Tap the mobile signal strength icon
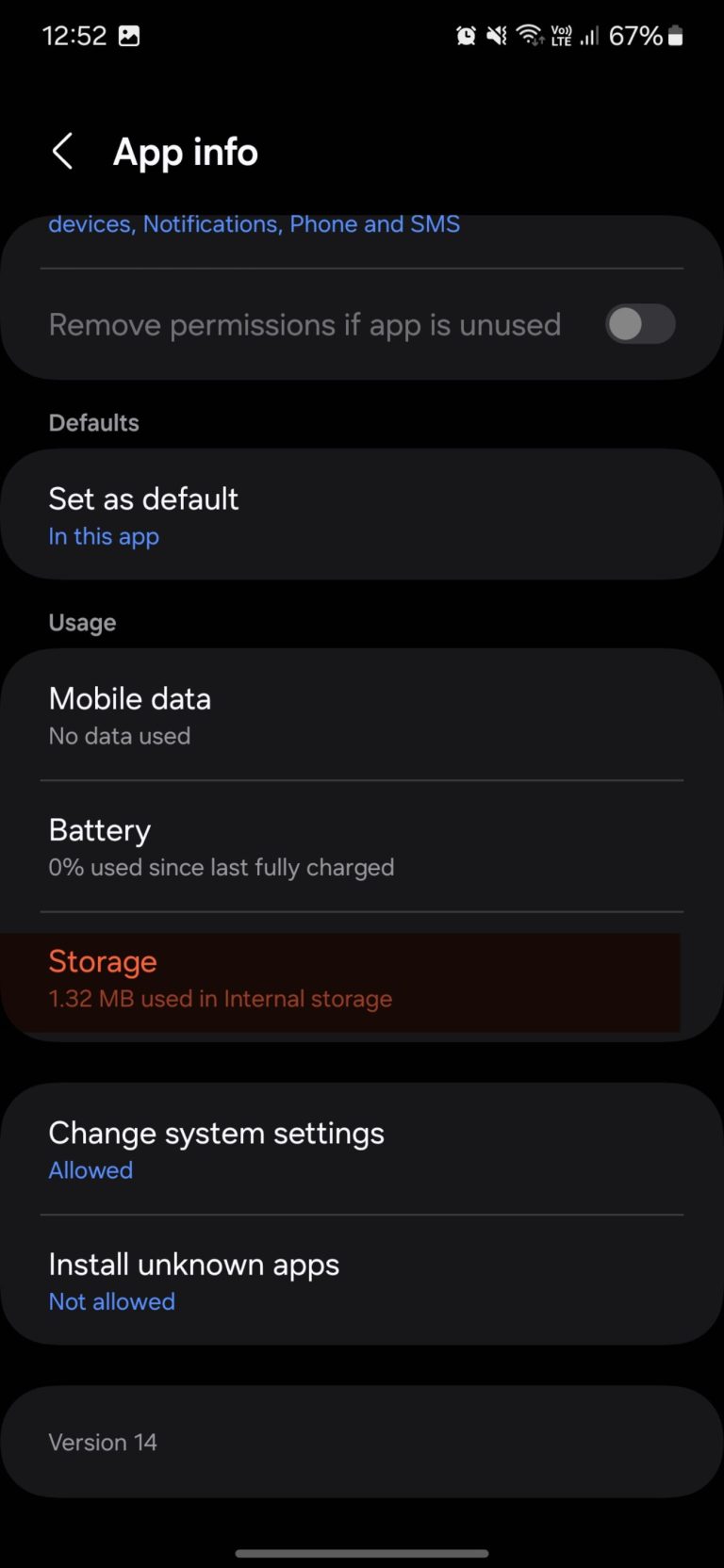The height and width of the screenshot is (1568, 724). (x=590, y=35)
